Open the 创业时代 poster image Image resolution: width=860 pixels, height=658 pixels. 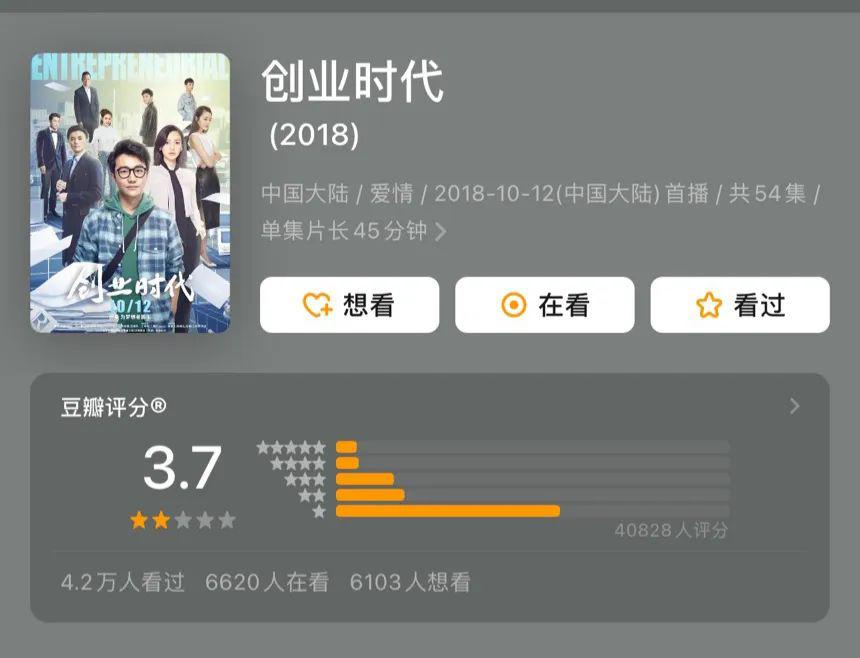coord(130,193)
